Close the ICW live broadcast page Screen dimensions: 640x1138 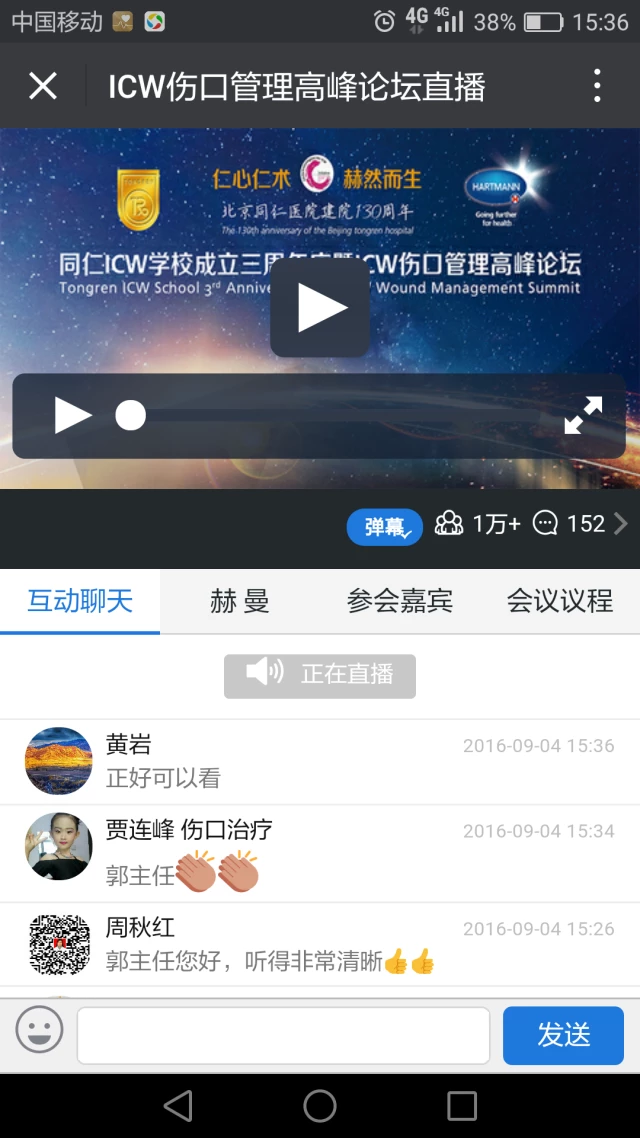43,86
